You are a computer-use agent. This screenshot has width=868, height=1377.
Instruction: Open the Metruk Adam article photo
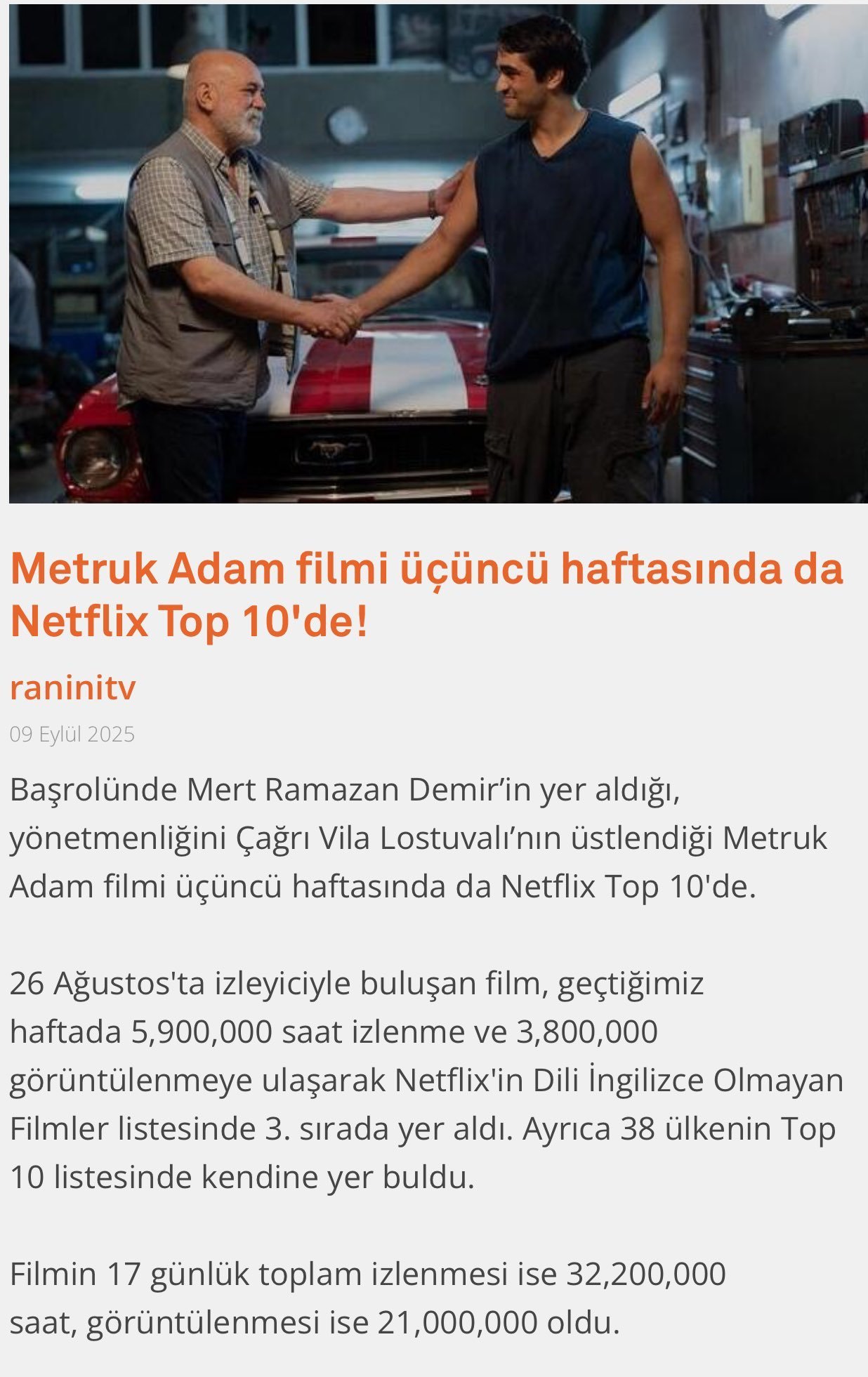point(438,254)
